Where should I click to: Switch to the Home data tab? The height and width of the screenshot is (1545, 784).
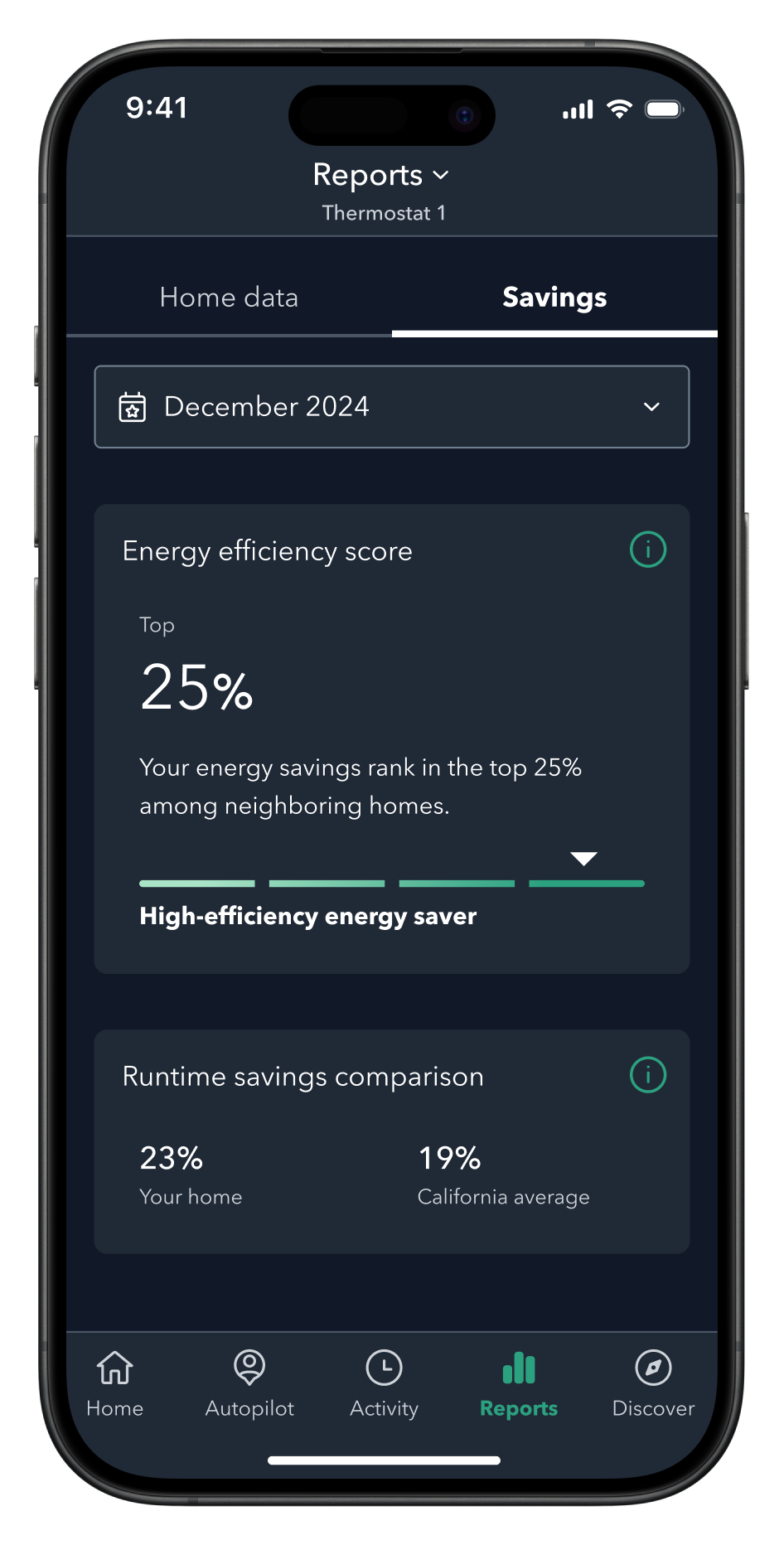click(x=229, y=298)
